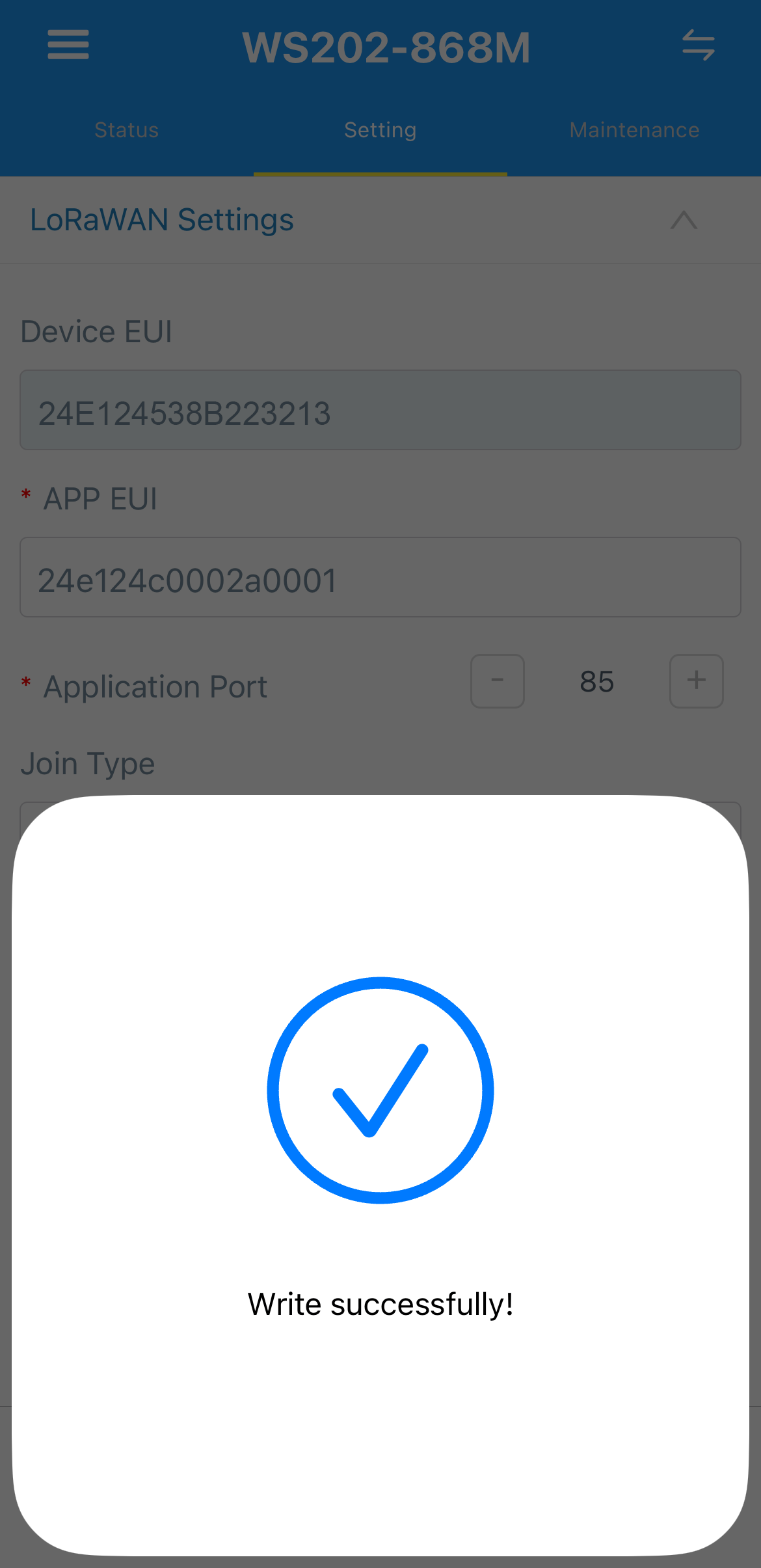
Task: Switch to the Status tab
Action: (127, 130)
